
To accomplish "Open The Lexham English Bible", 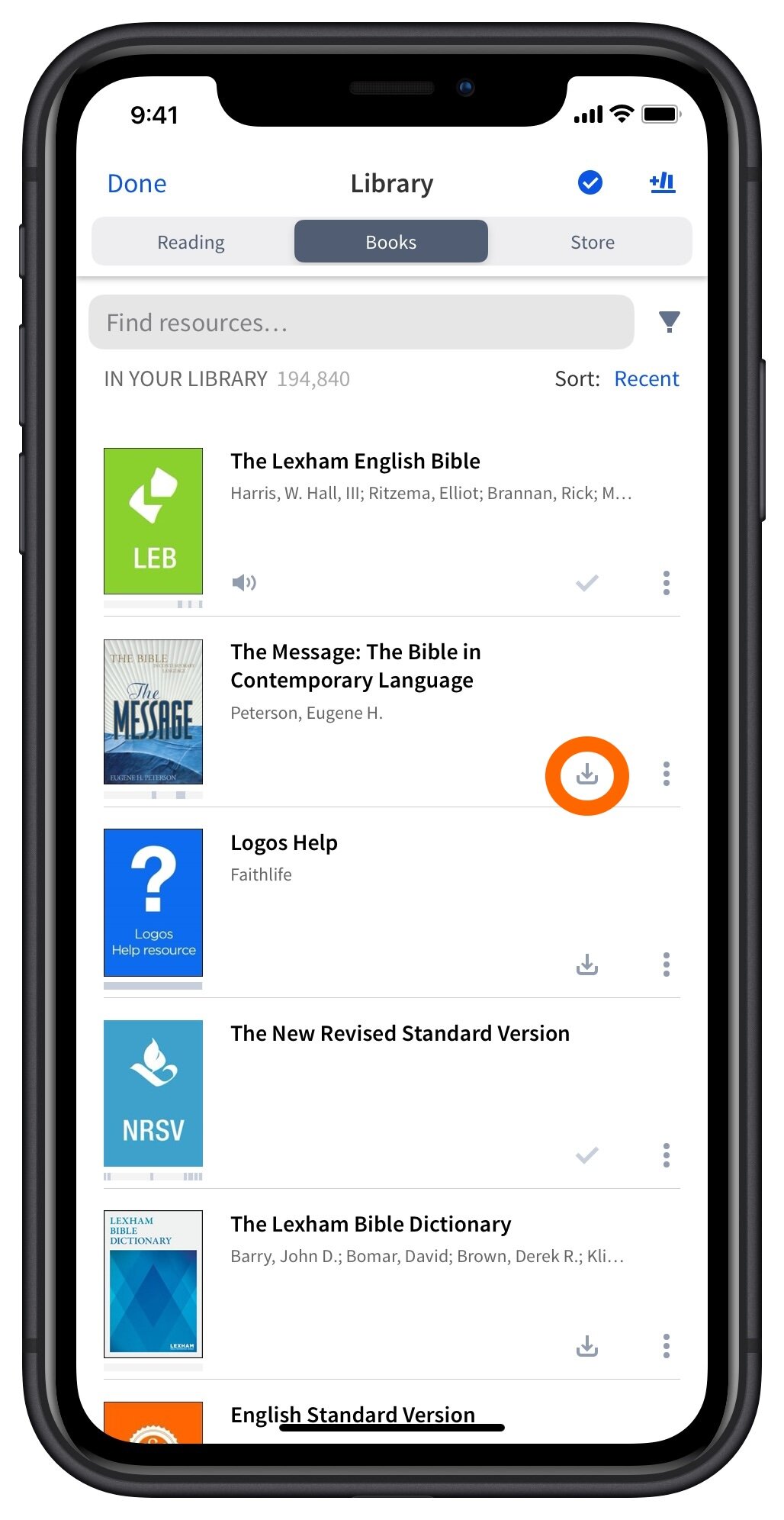I will pos(355,461).
